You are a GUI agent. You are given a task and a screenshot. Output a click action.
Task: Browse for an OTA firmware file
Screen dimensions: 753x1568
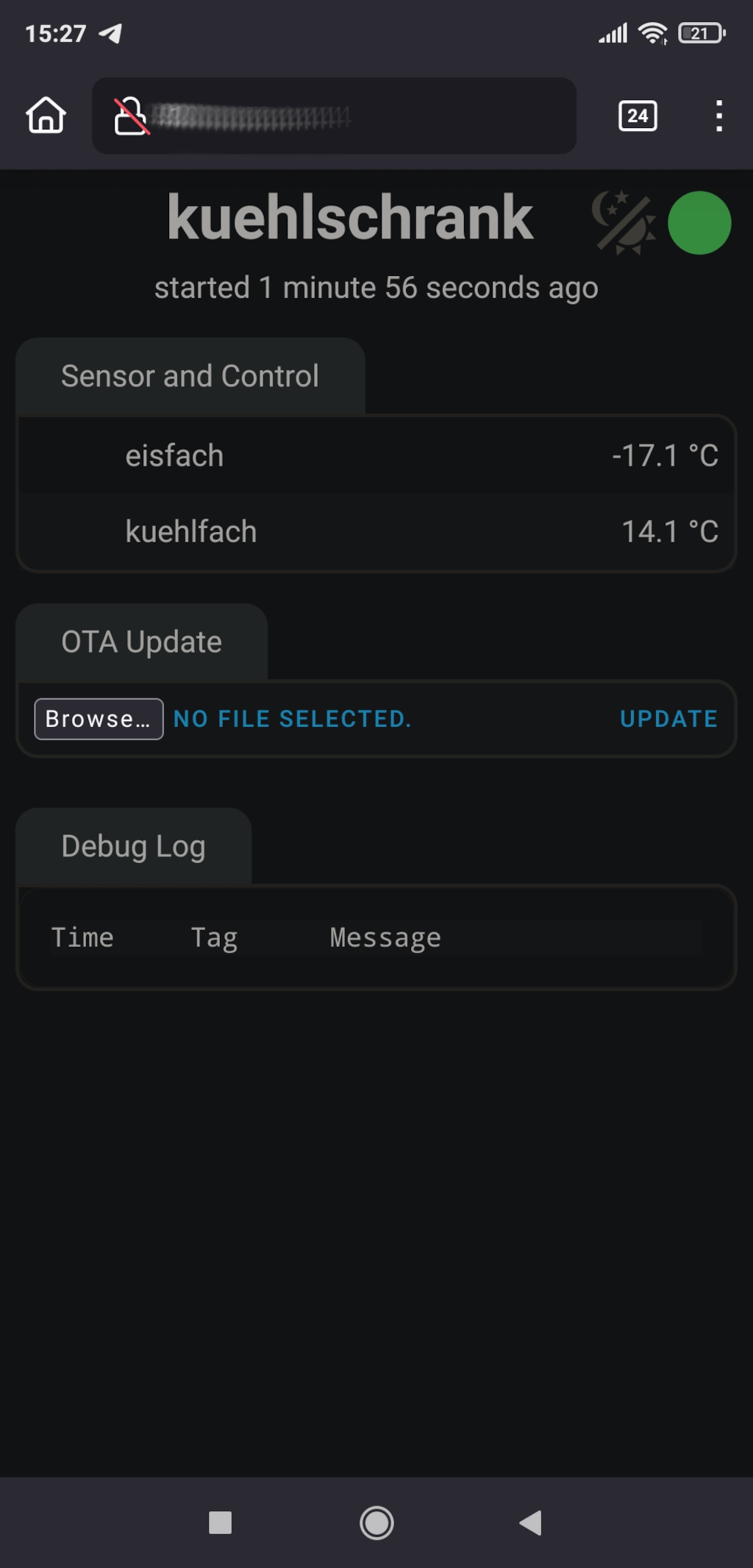(x=99, y=719)
